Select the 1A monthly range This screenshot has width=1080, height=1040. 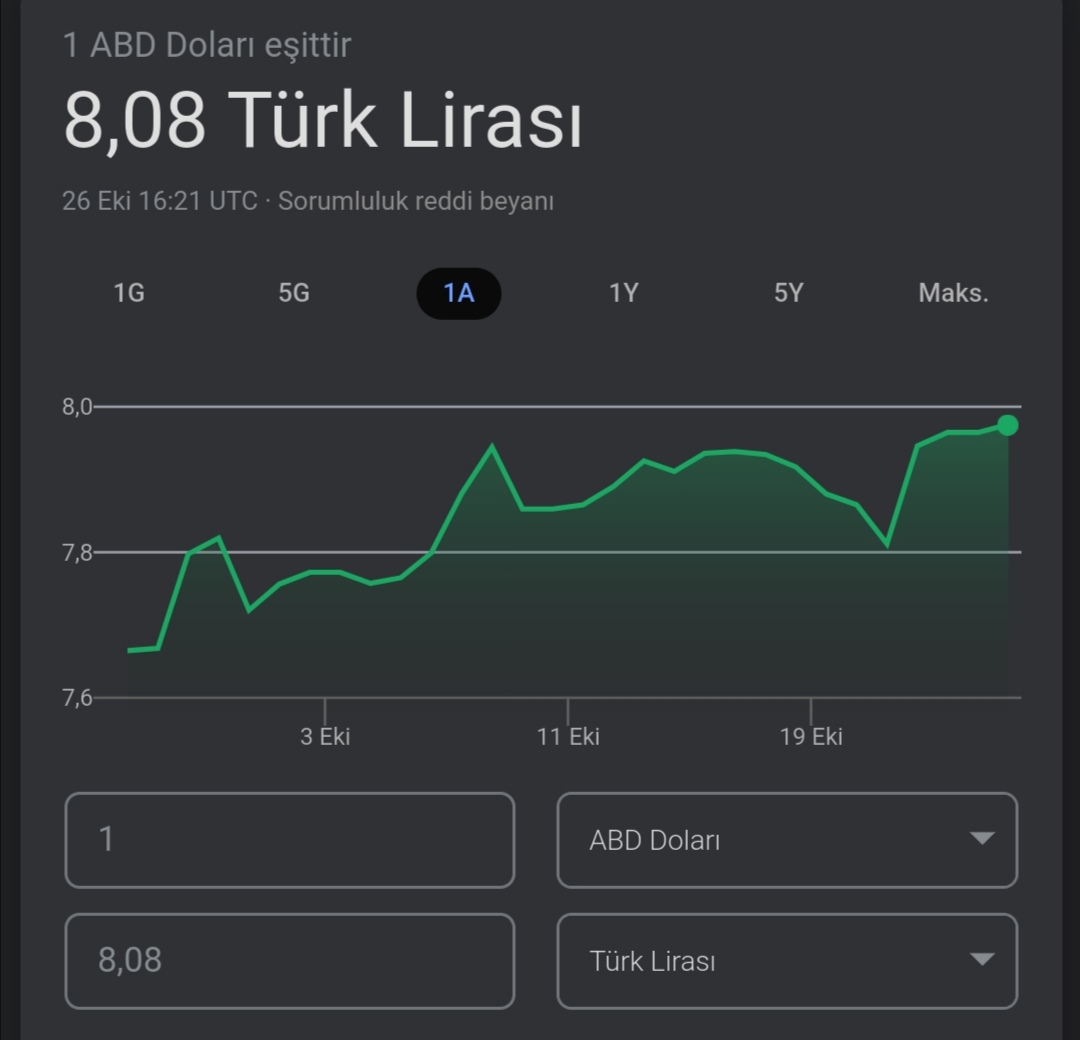pyautogui.click(x=458, y=293)
